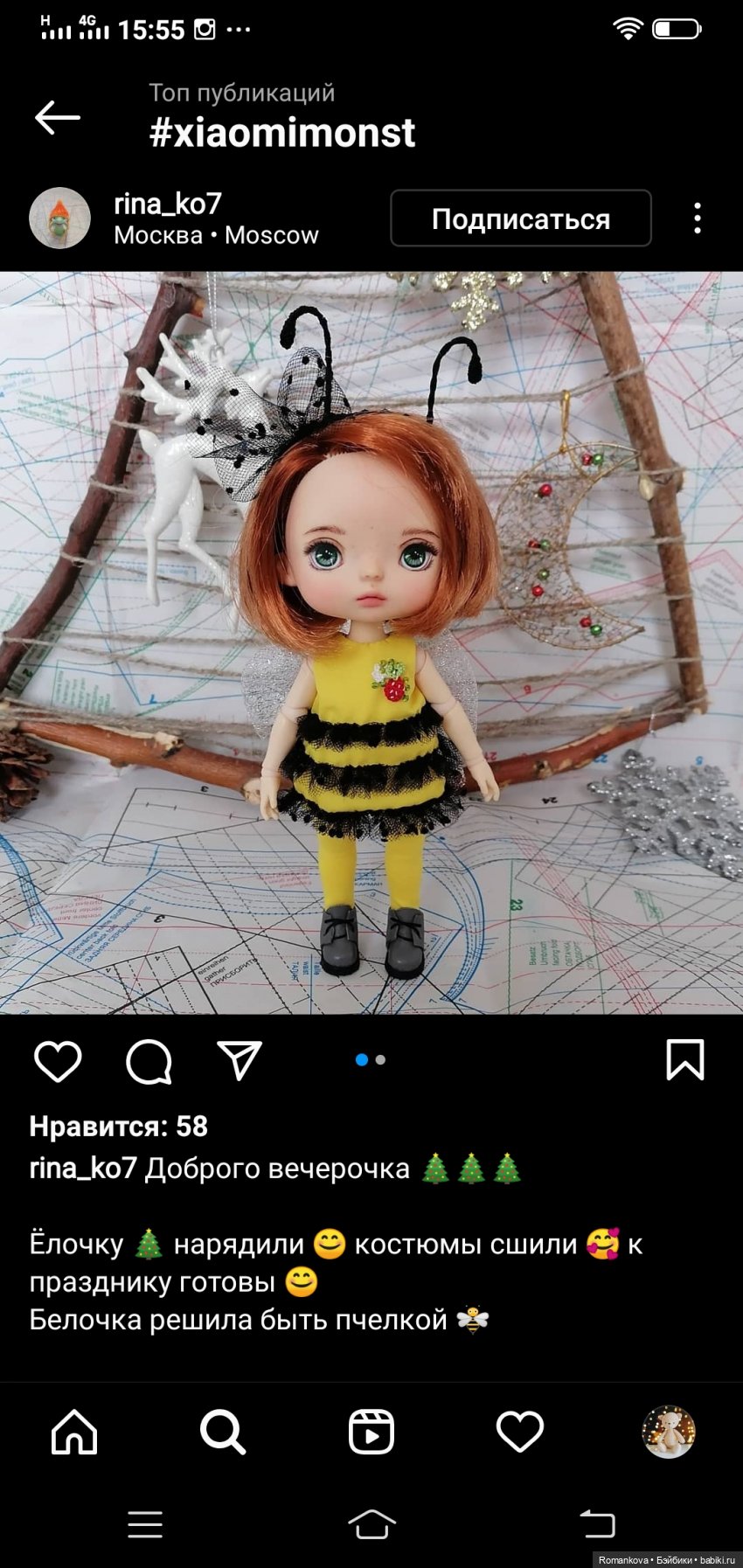Open rina_ko7's profile picture
The image size is (743, 1568).
(59, 219)
